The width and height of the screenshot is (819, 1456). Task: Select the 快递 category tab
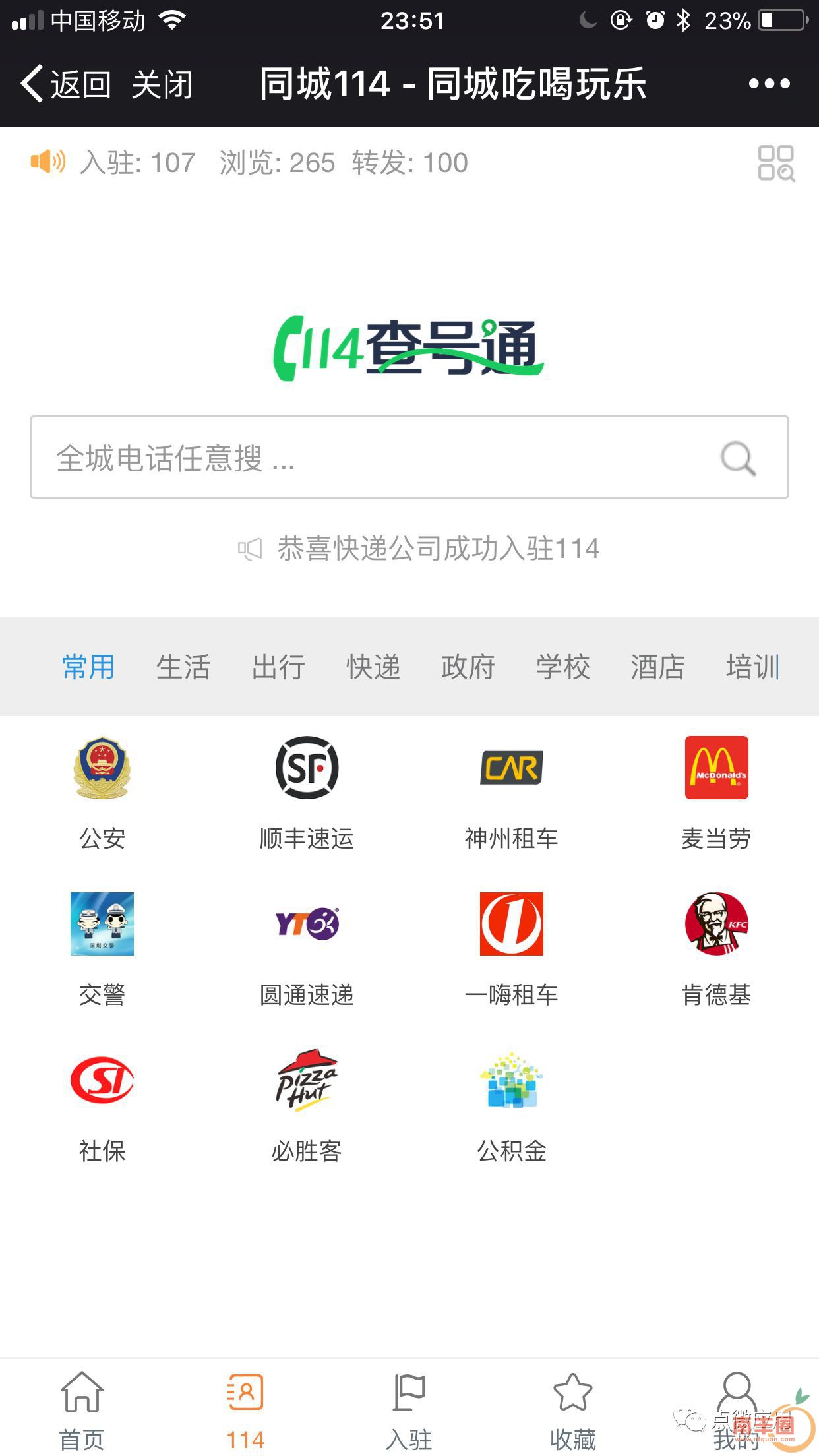(373, 667)
